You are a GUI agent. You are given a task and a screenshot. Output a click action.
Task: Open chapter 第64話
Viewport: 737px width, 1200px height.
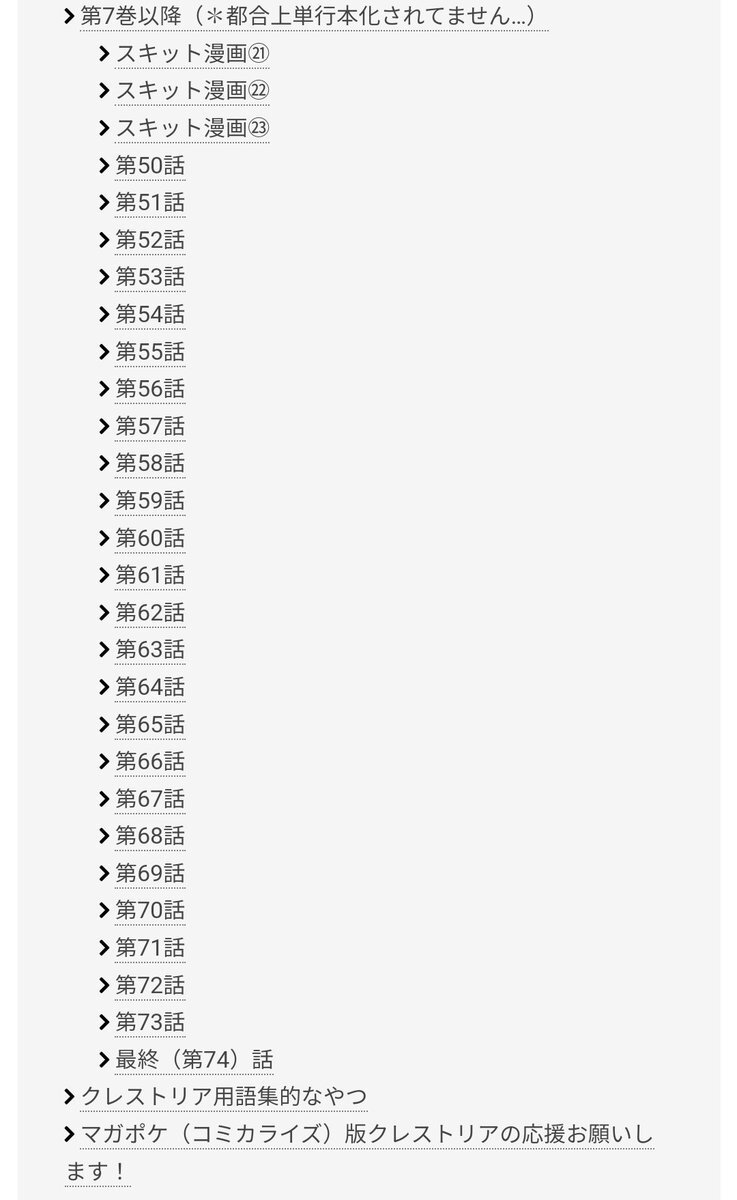pos(150,687)
